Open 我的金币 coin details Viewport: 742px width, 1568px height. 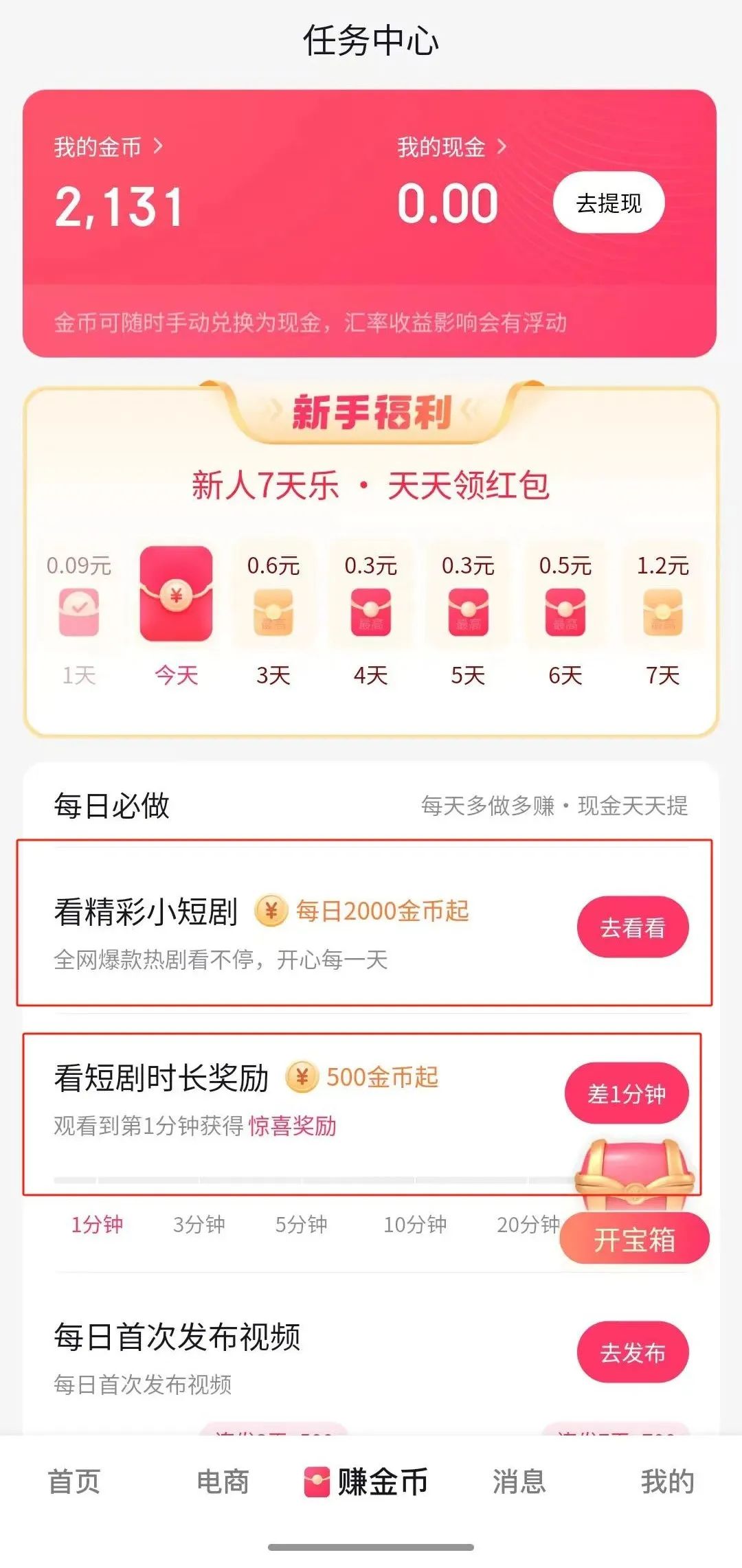coord(109,147)
